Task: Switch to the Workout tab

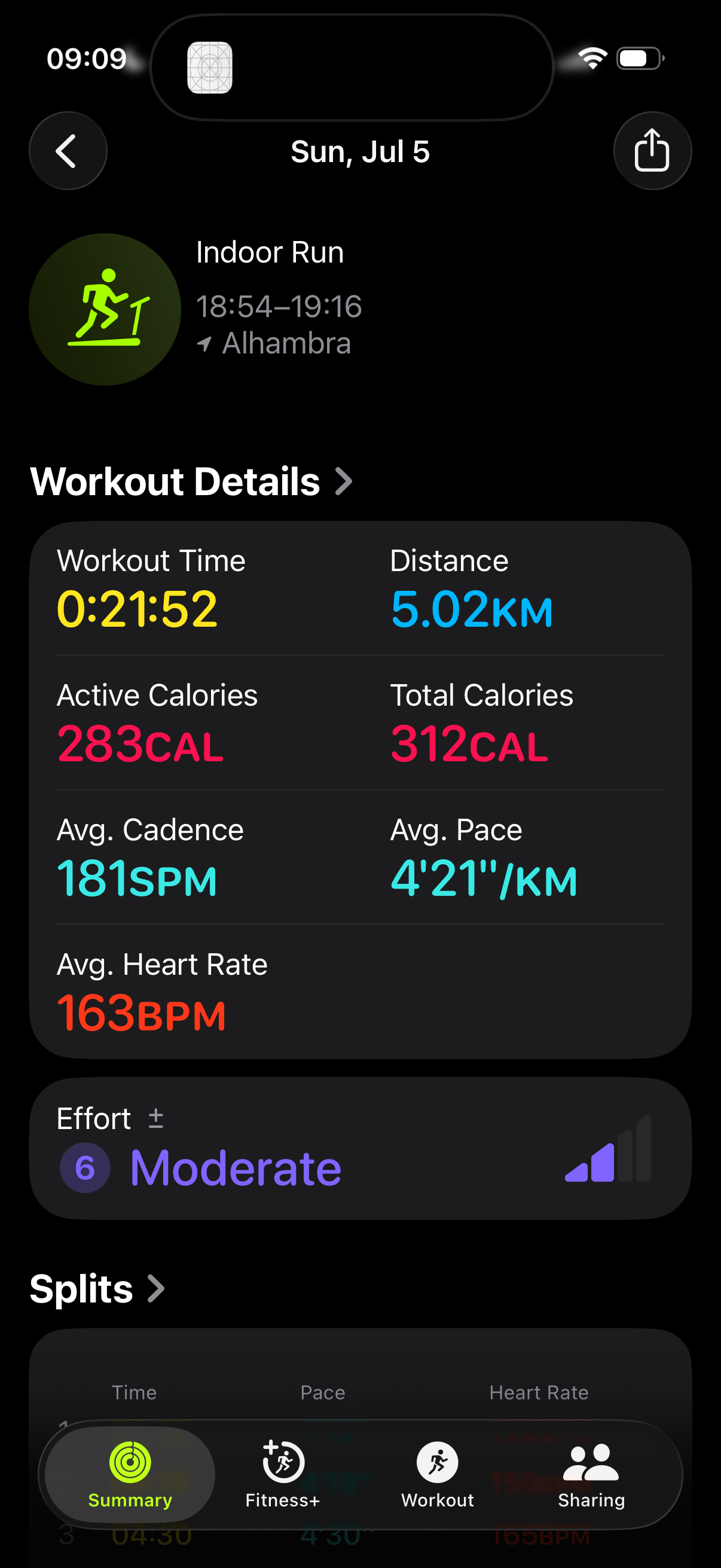Action: 438,1475
